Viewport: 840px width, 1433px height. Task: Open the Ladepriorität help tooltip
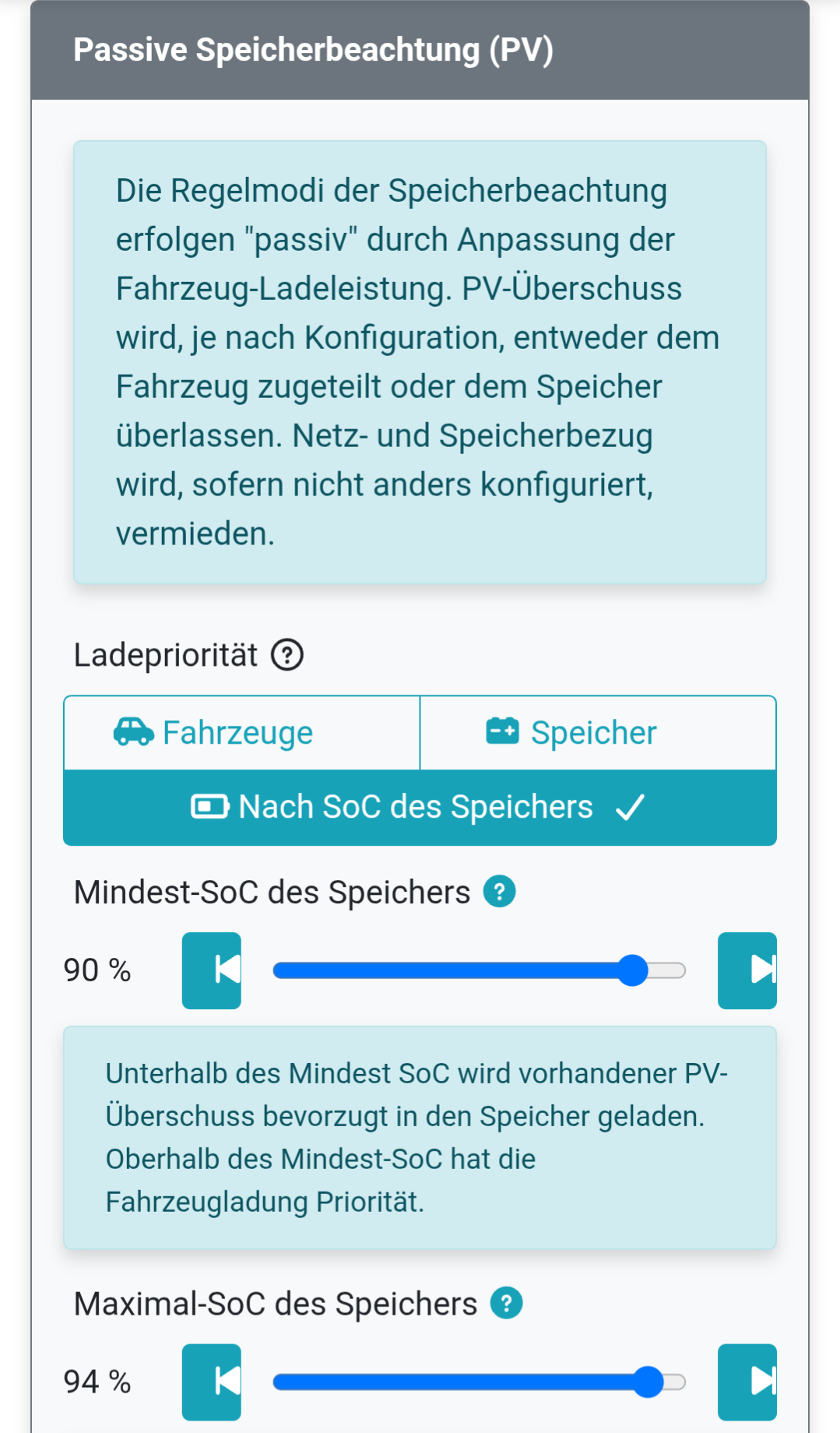[x=289, y=657]
